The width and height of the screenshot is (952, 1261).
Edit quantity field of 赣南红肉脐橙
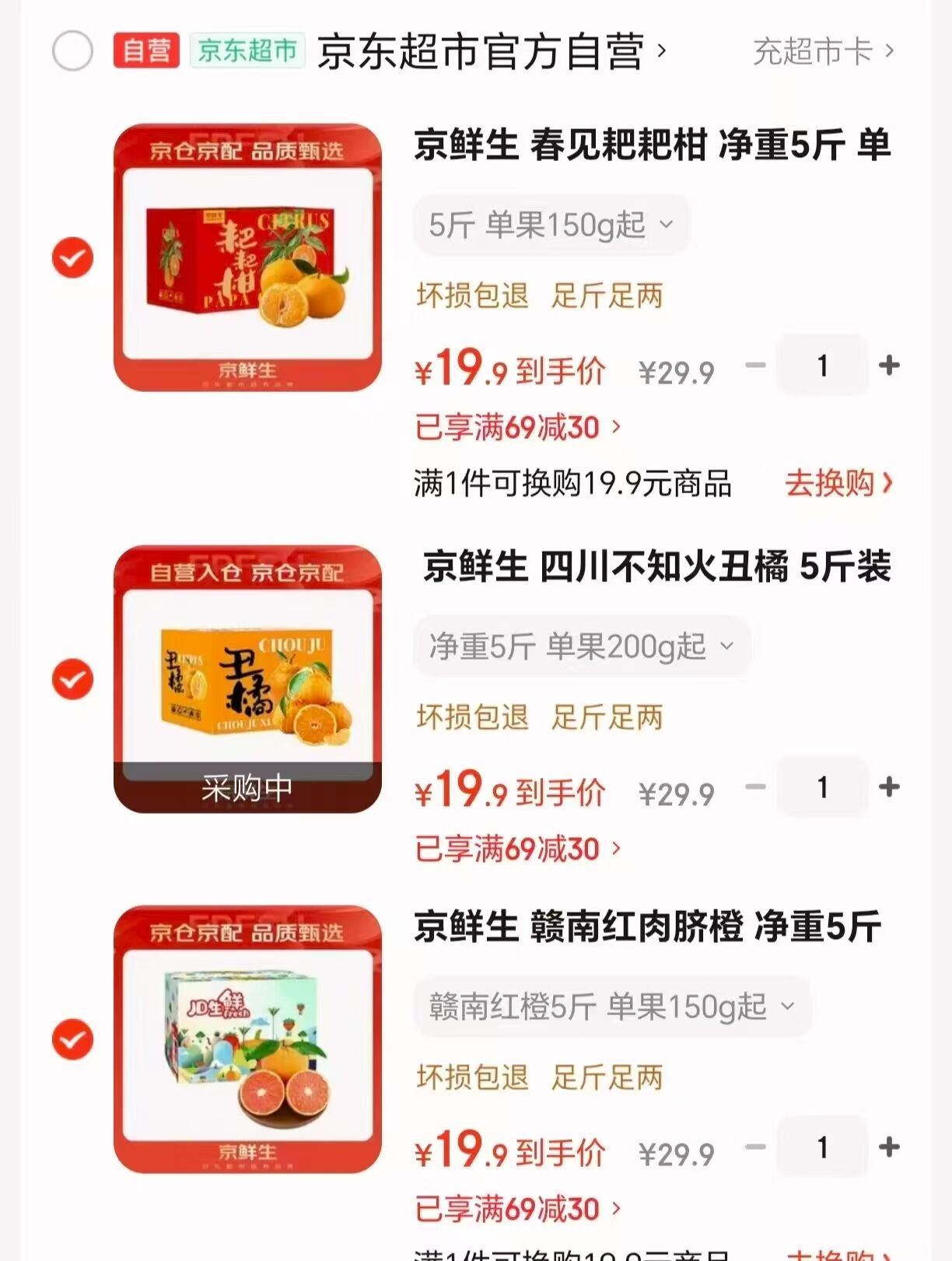pyautogui.click(x=822, y=1147)
